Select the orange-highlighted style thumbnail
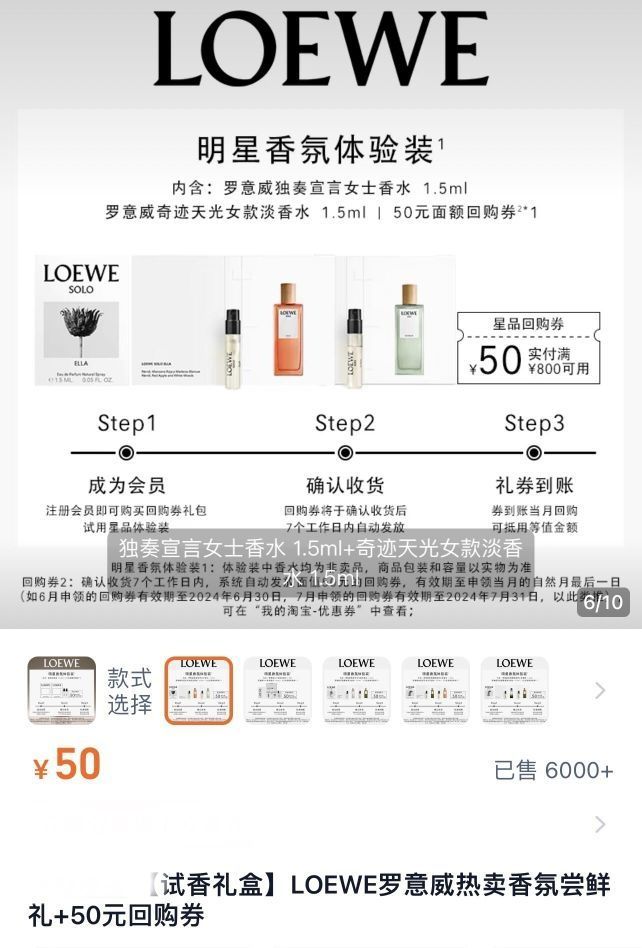 199,690
